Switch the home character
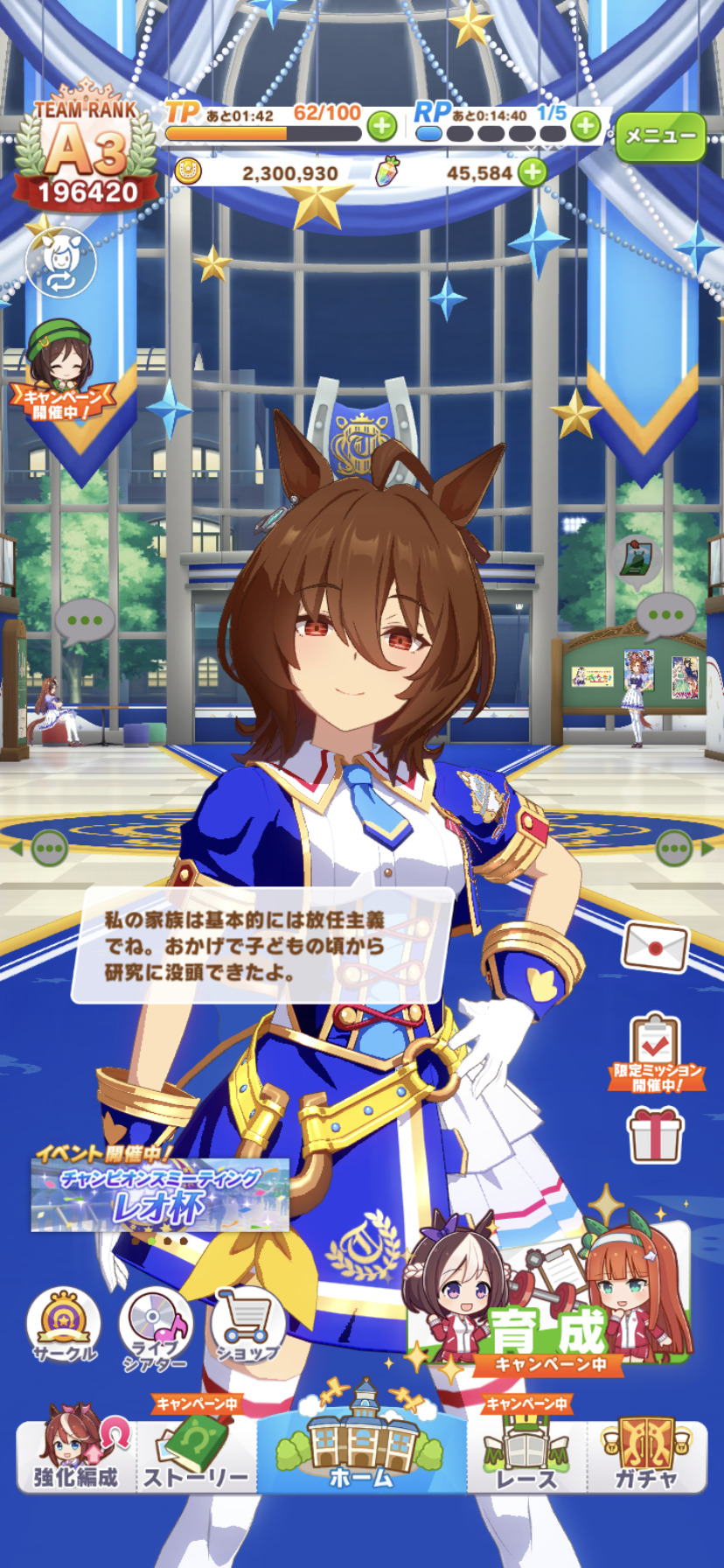The image size is (724, 1568). pyautogui.click(x=60, y=262)
